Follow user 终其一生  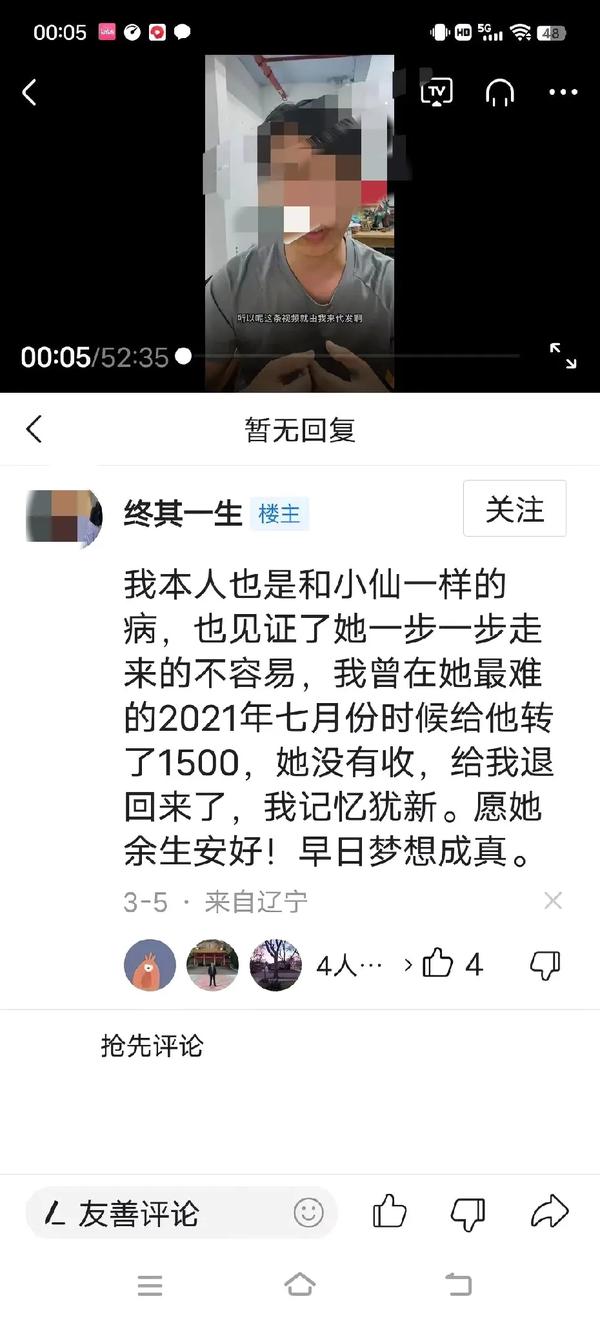[514, 509]
